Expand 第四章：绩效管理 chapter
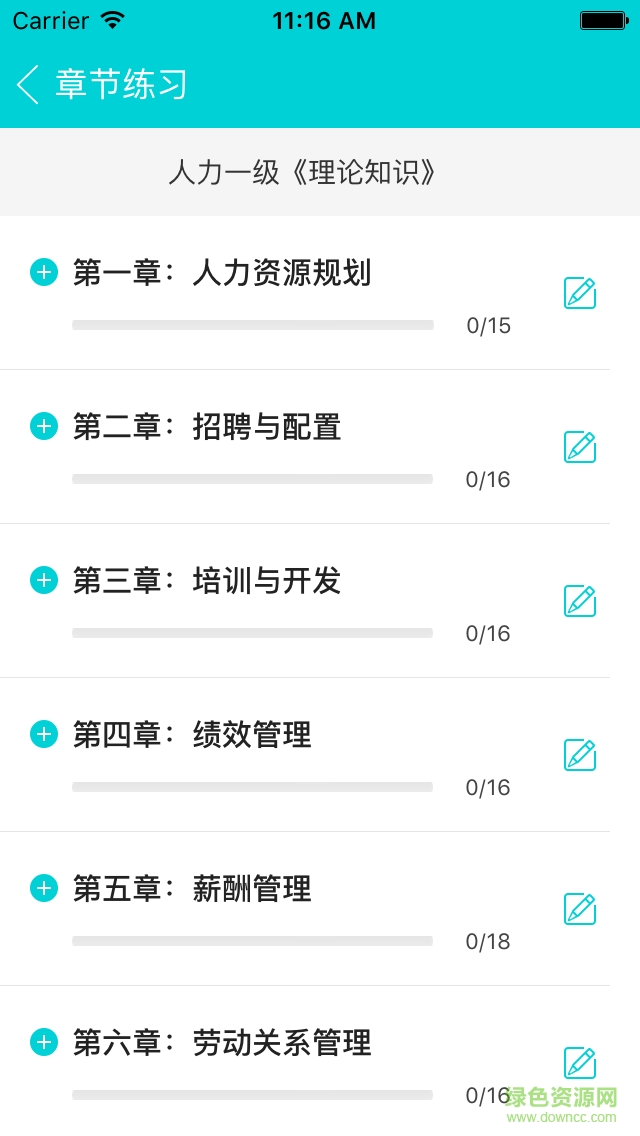Image resolution: width=640 pixels, height=1136 pixels. click(x=44, y=734)
